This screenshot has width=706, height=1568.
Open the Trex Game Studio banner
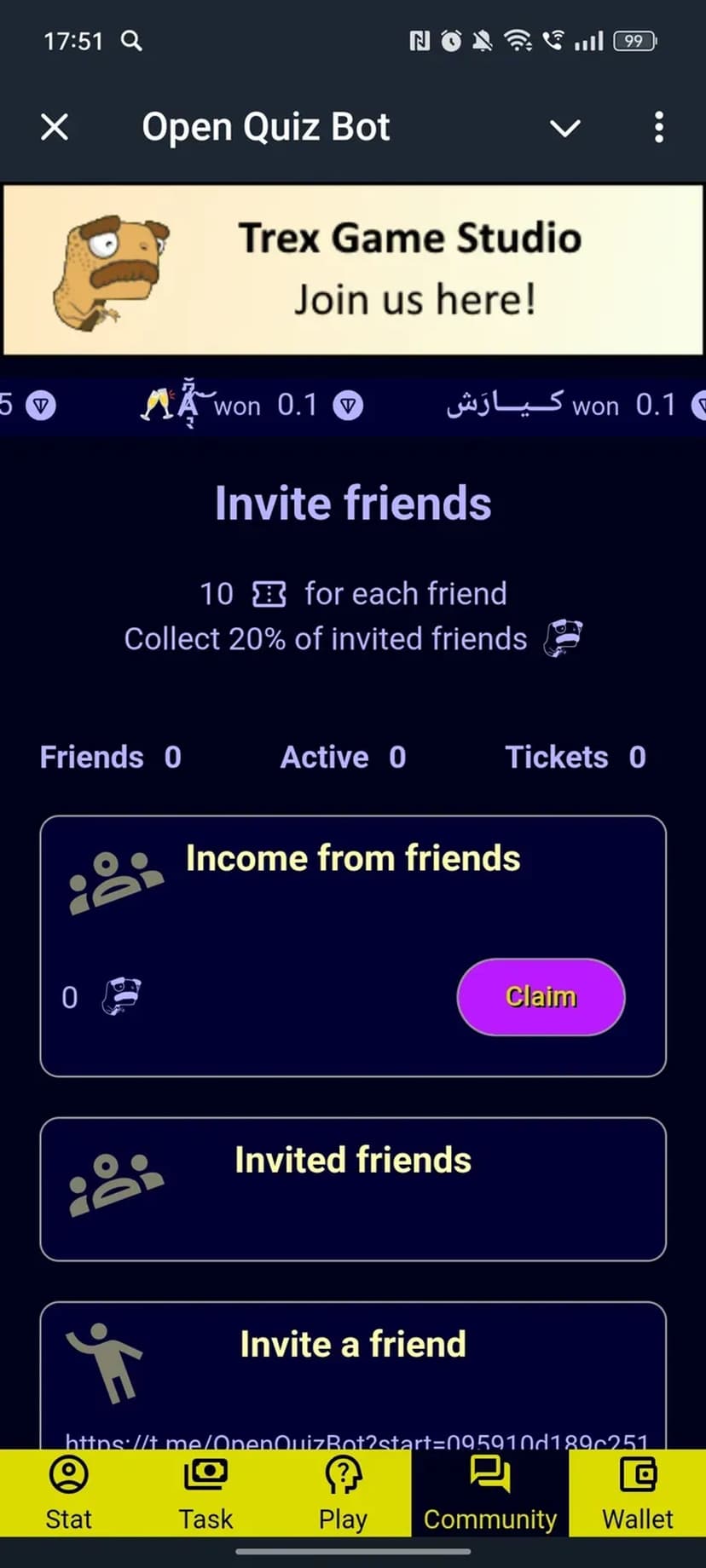pos(353,269)
